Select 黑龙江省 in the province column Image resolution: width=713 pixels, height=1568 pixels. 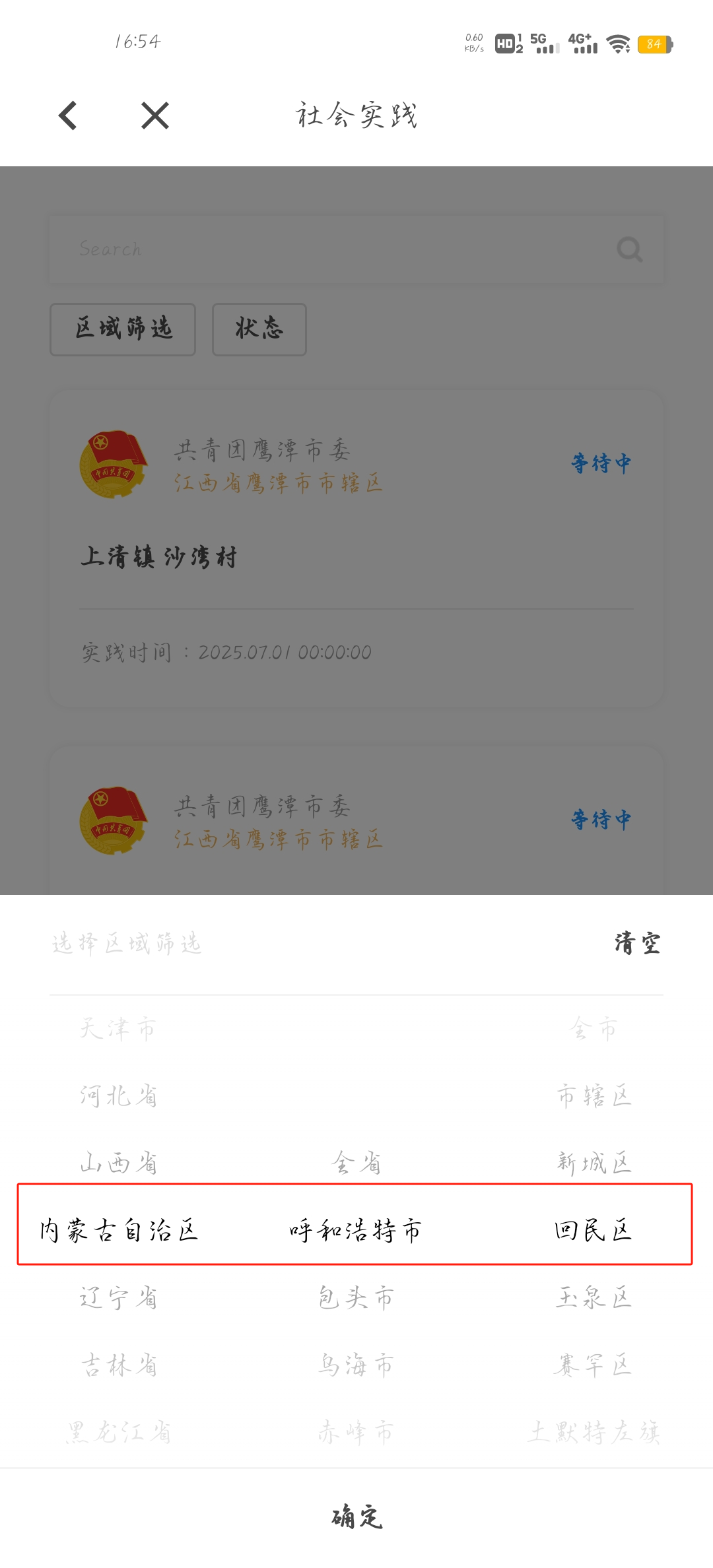pos(119,1432)
